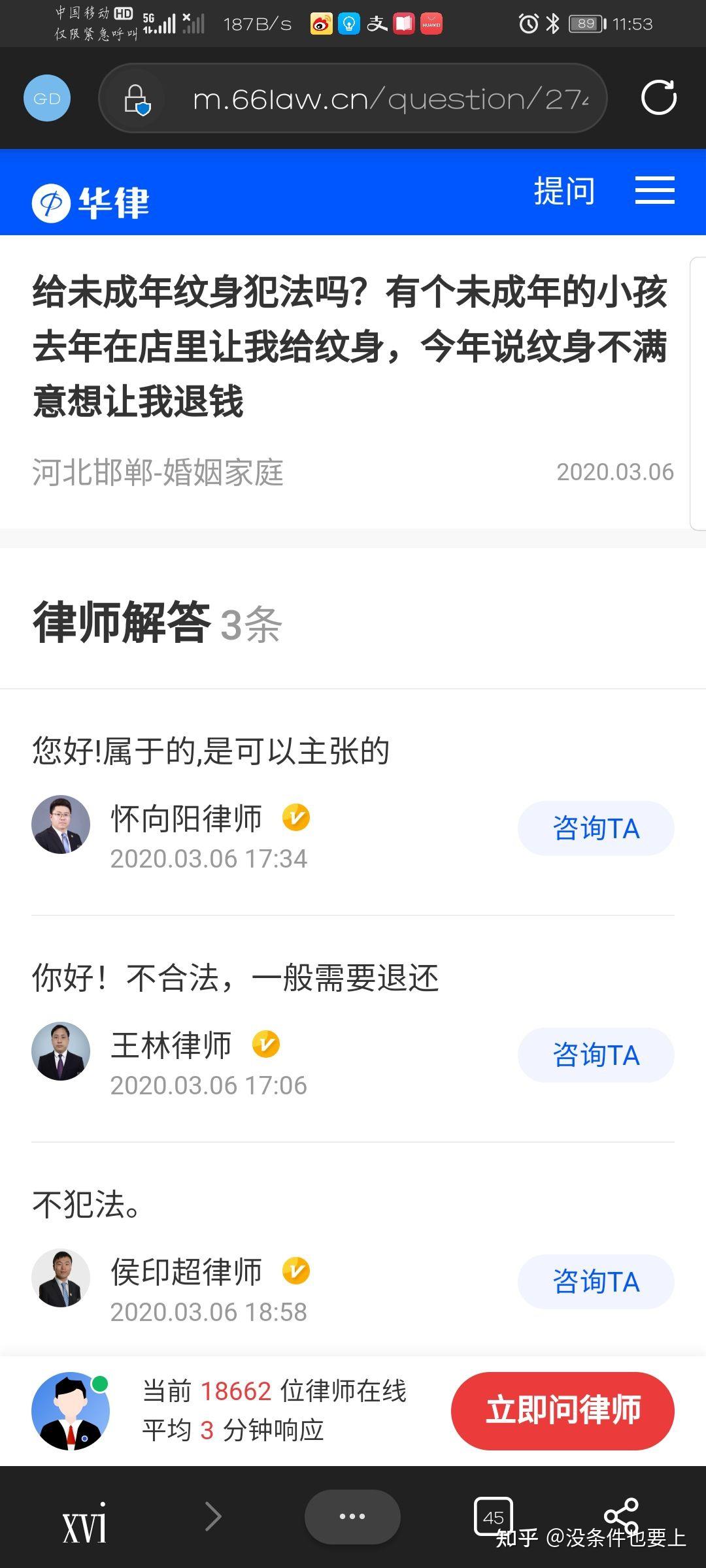
Task: Consult lawyer 侯印超 via 咨询TA
Action: pos(596,1281)
